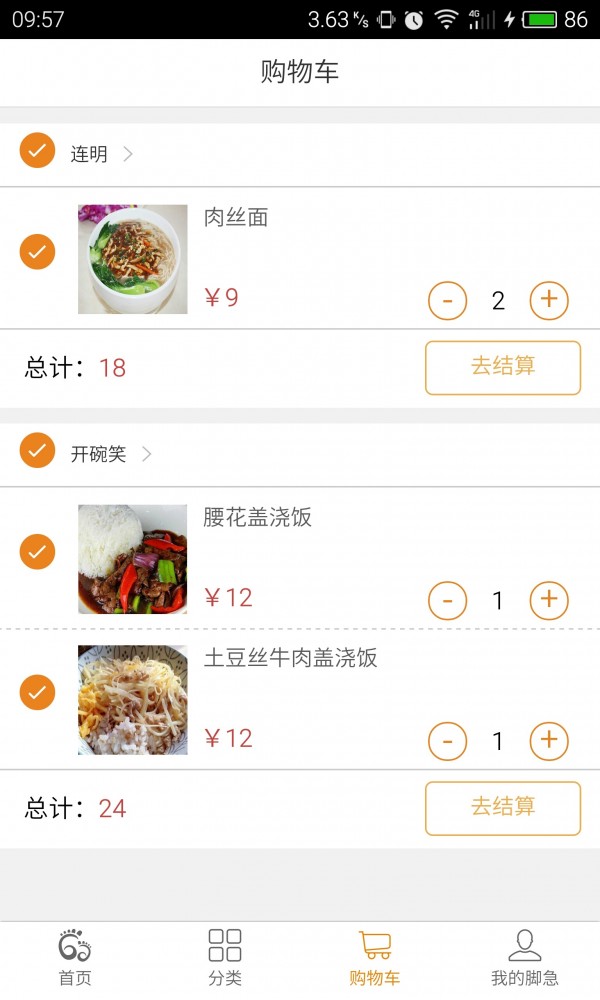Open the 我的脚急 tab
This screenshot has width=600, height=1000.
click(x=524, y=957)
